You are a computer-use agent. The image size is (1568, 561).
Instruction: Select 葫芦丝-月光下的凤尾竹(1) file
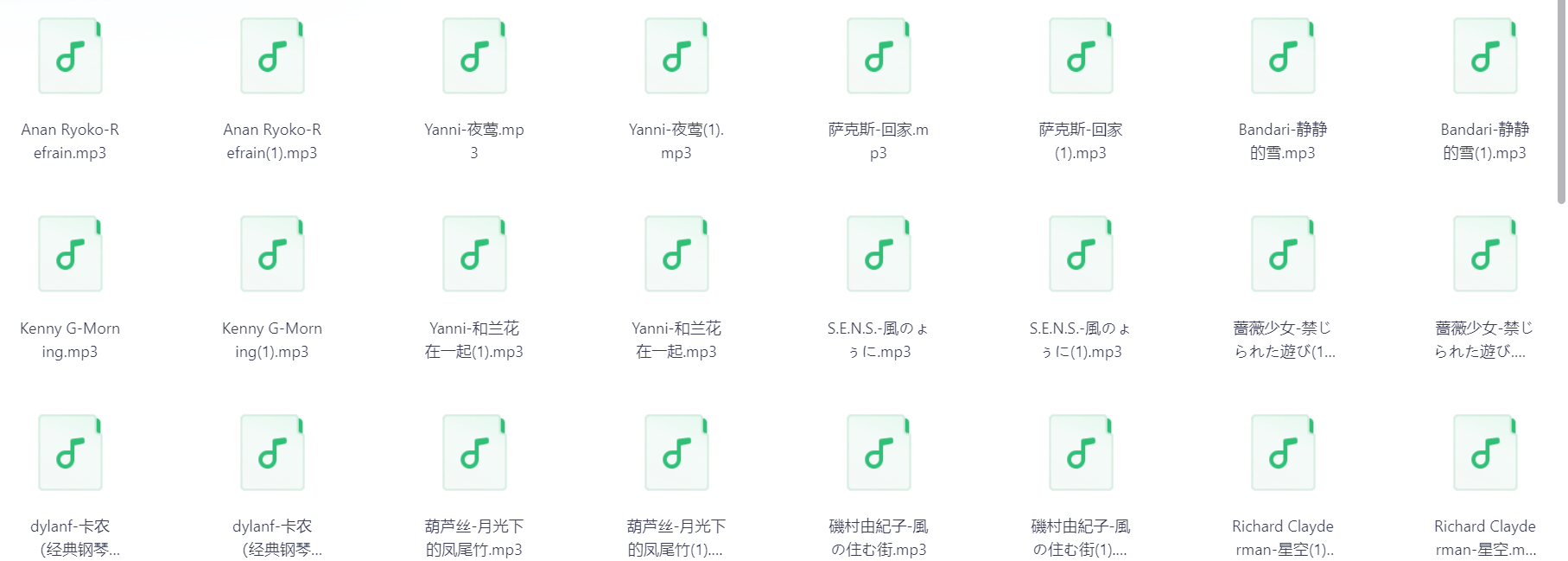coord(676,454)
